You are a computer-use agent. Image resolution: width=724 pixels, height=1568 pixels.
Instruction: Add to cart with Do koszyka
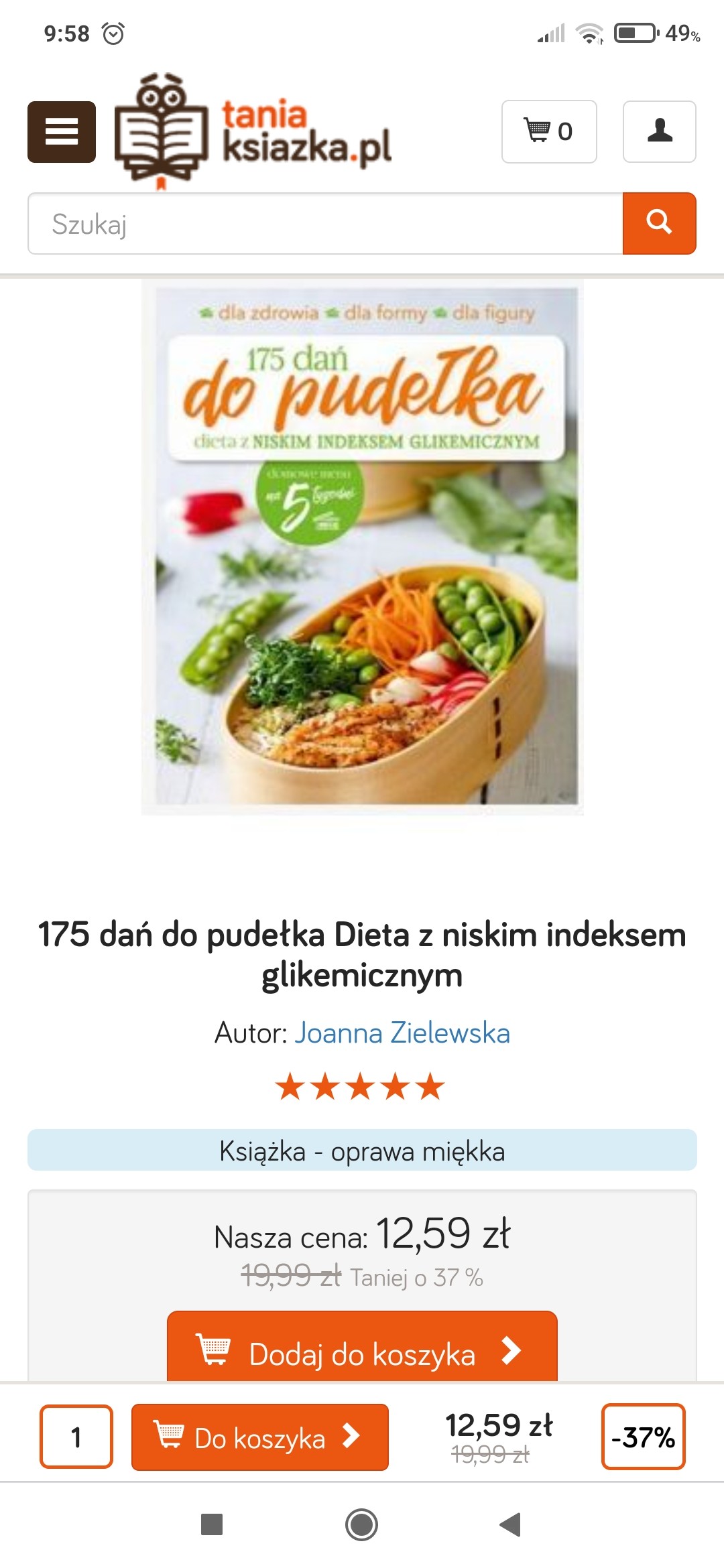tap(259, 1437)
